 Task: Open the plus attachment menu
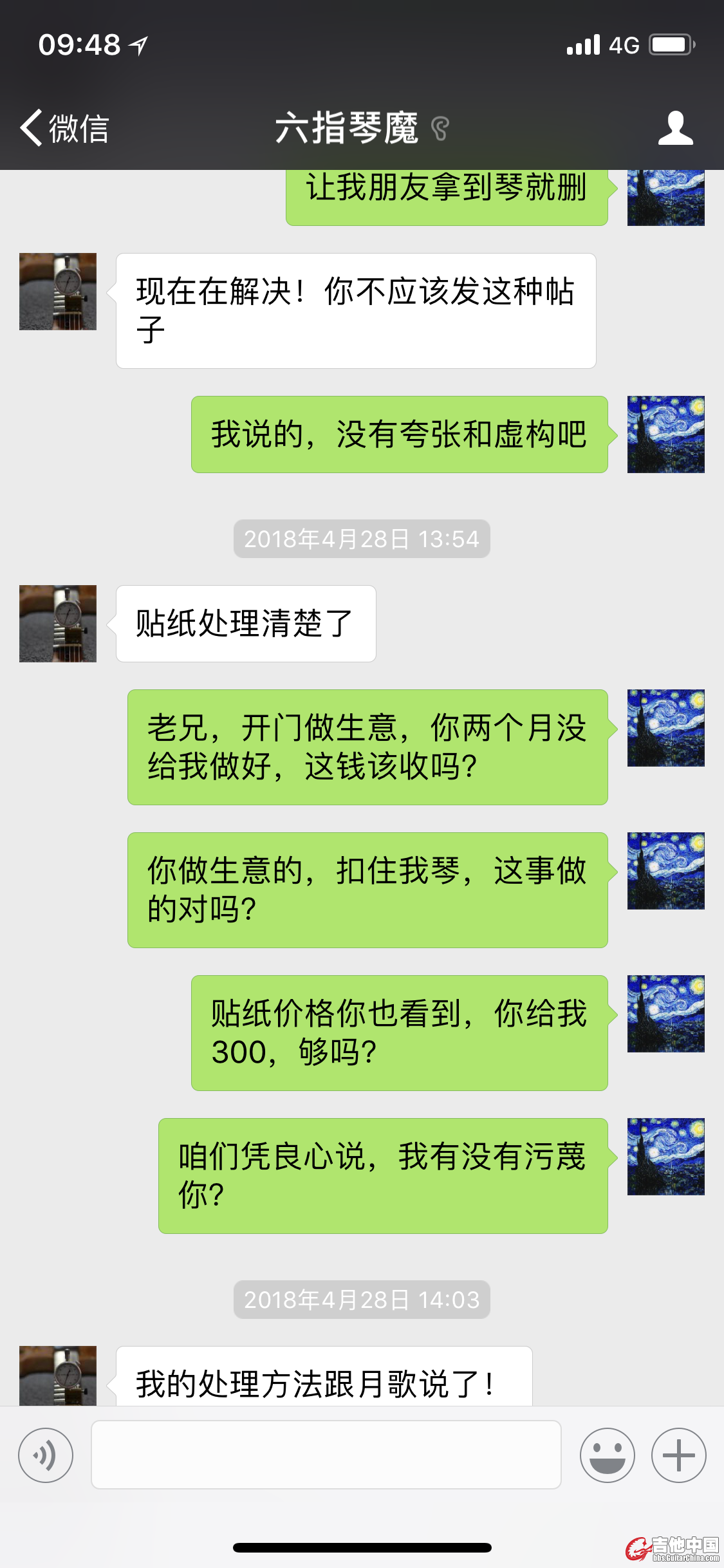678,1455
